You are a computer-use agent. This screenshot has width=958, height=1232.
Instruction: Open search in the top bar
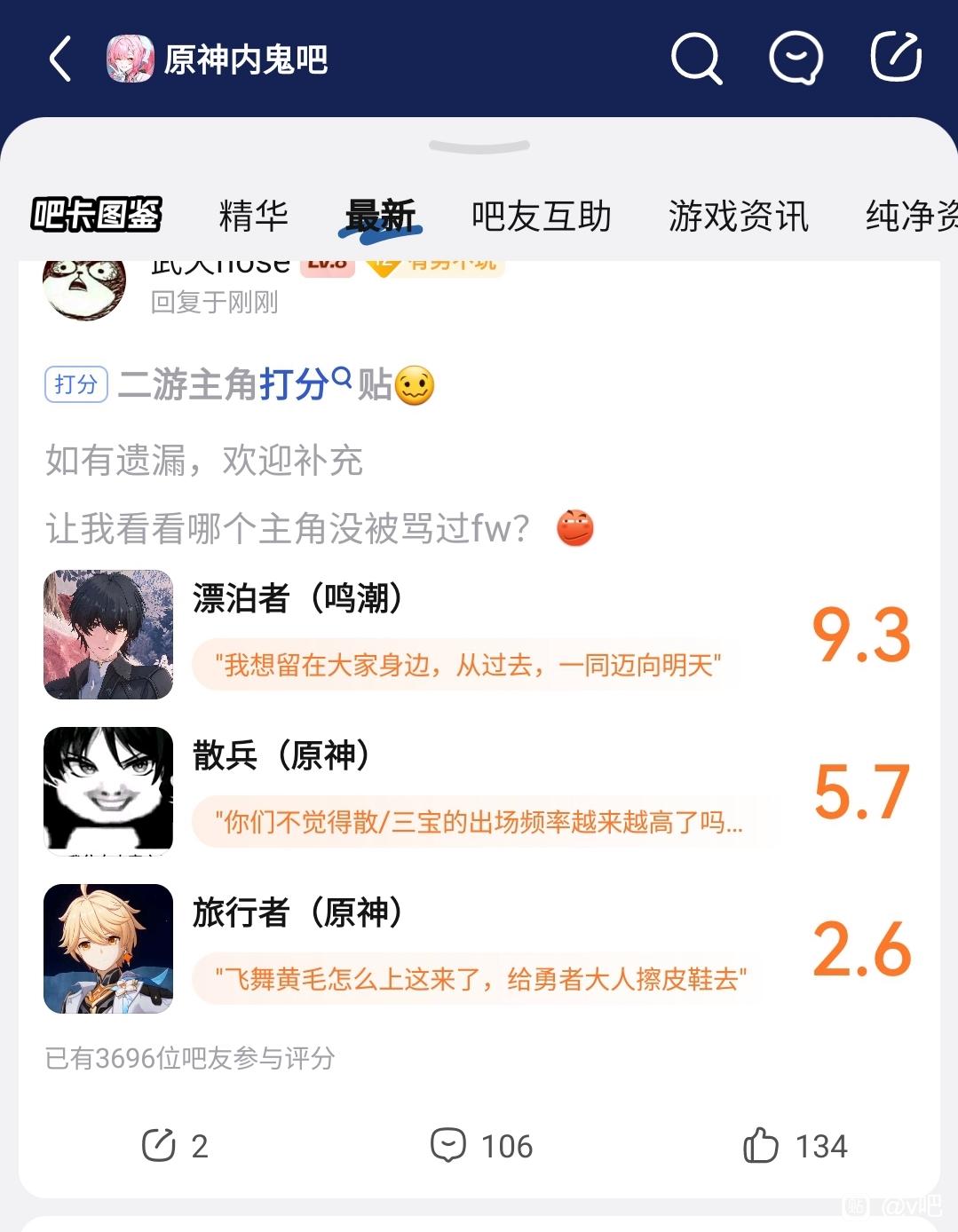click(x=695, y=59)
